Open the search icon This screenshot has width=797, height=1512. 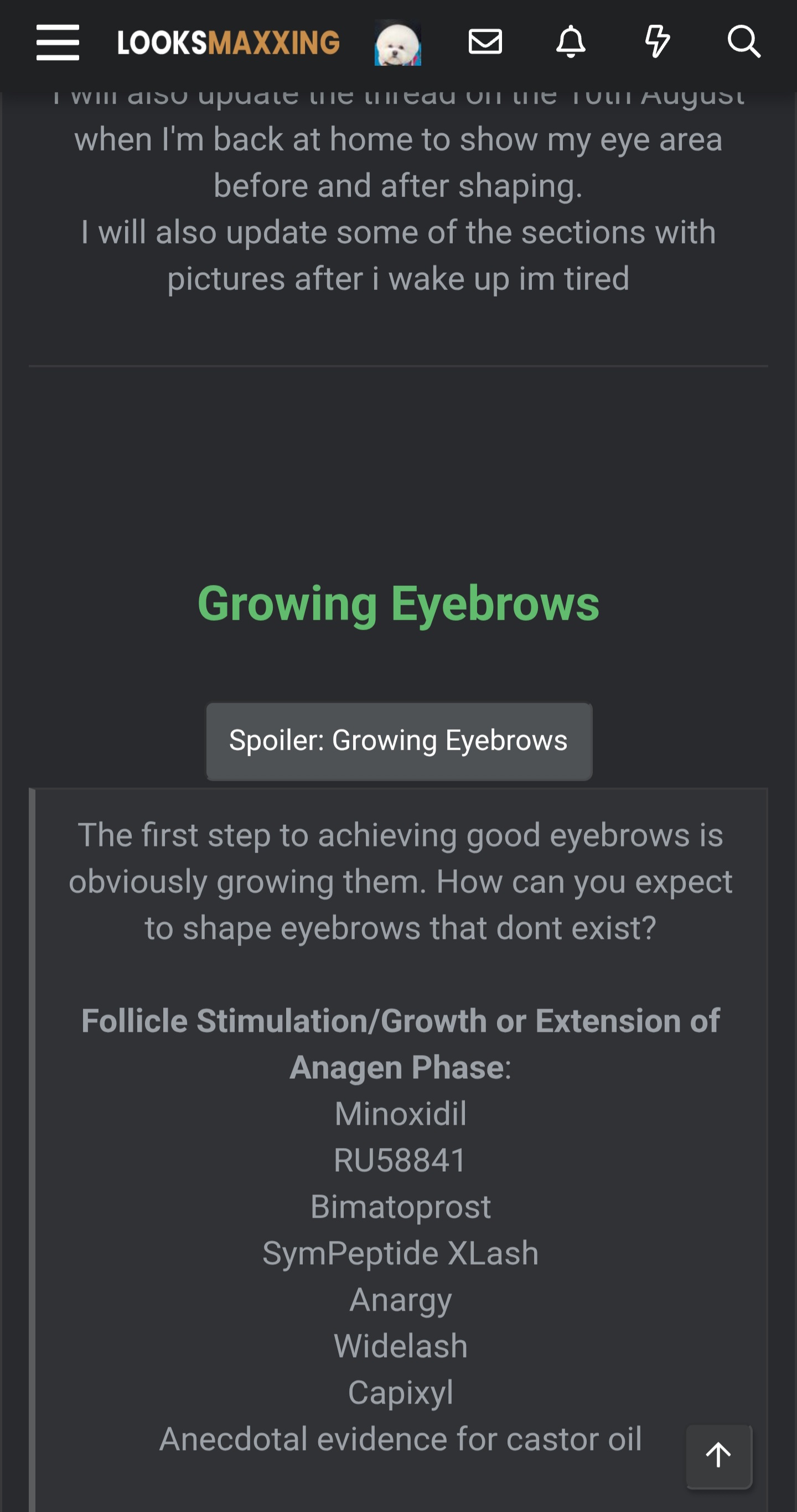(744, 41)
